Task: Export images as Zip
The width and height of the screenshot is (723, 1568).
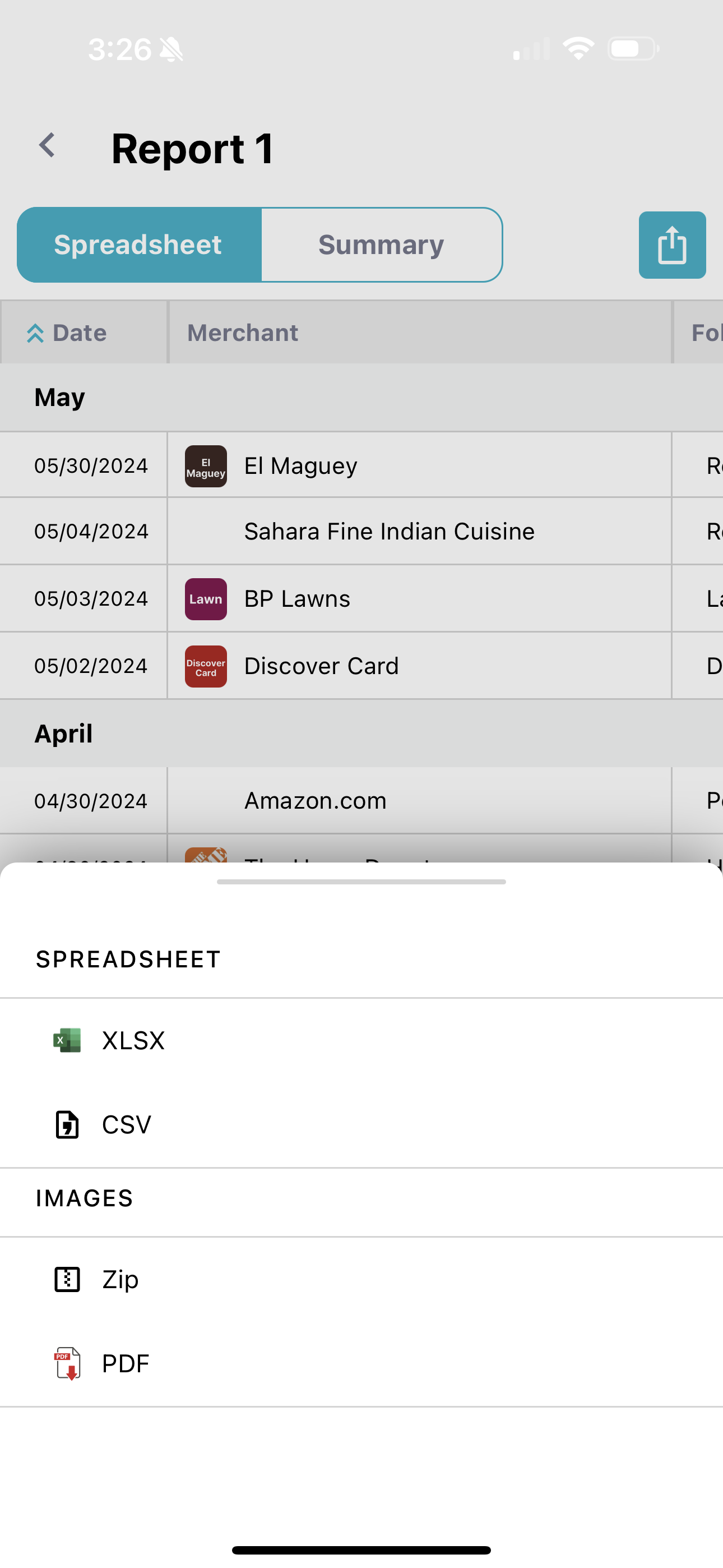Action: coord(120,1280)
